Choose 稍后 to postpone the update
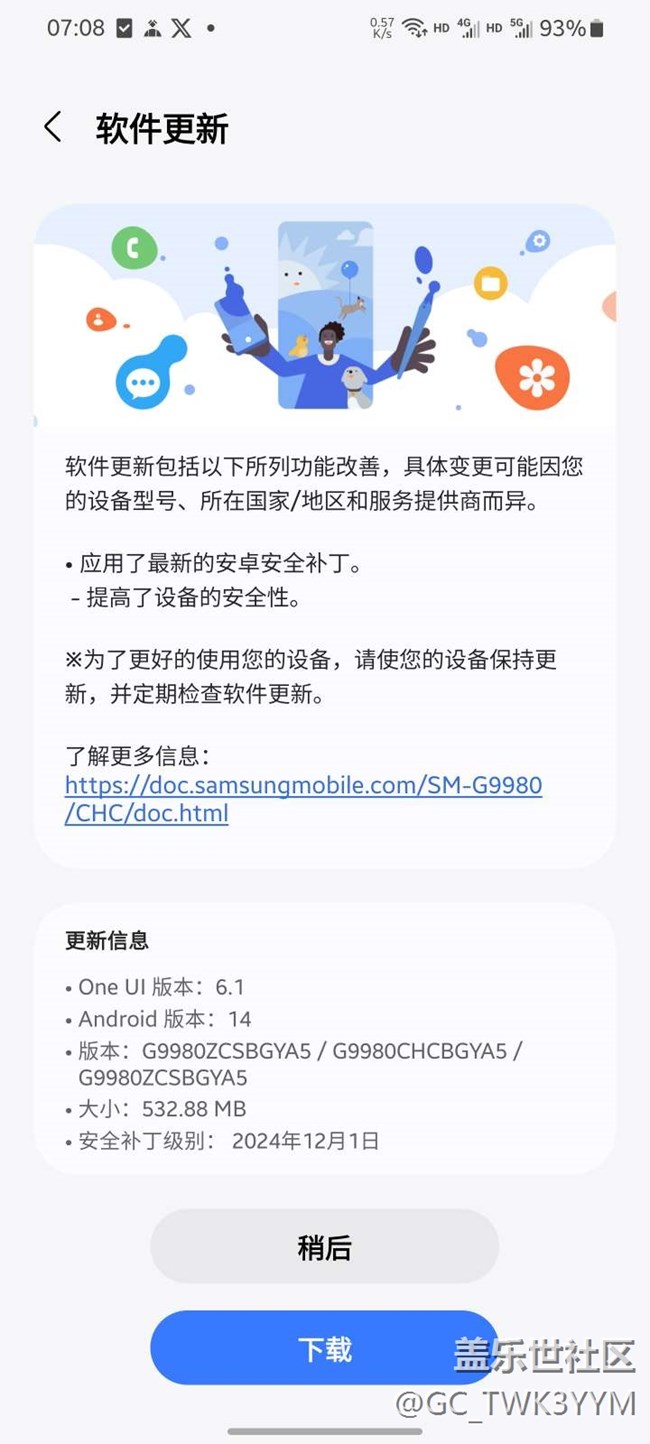Image resolution: width=650 pixels, height=1444 pixels. (324, 1247)
